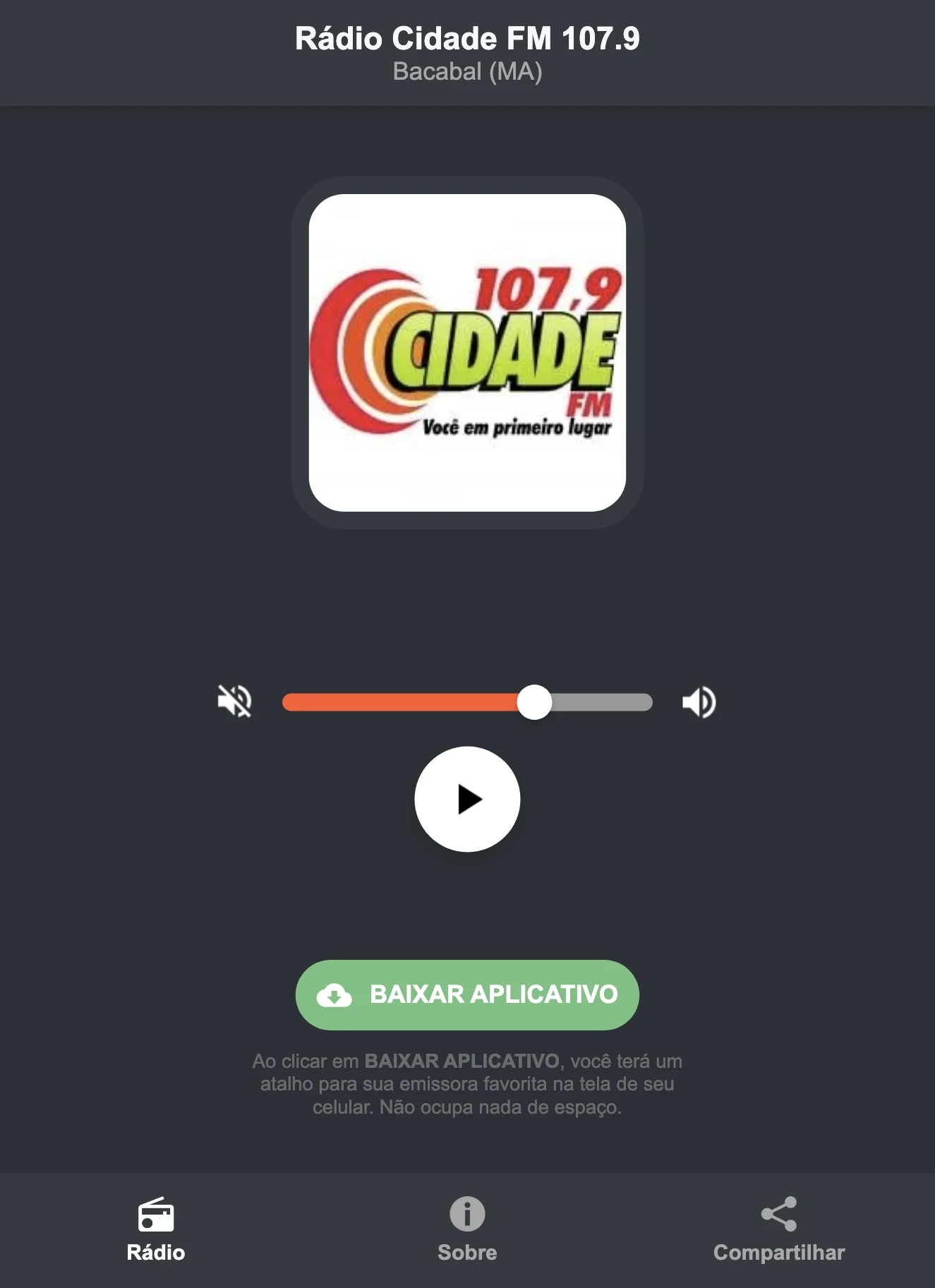Click BAIXAR APLICATIVO button
The width and height of the screenshot is (935, 1288).
[x=467, y=995]
